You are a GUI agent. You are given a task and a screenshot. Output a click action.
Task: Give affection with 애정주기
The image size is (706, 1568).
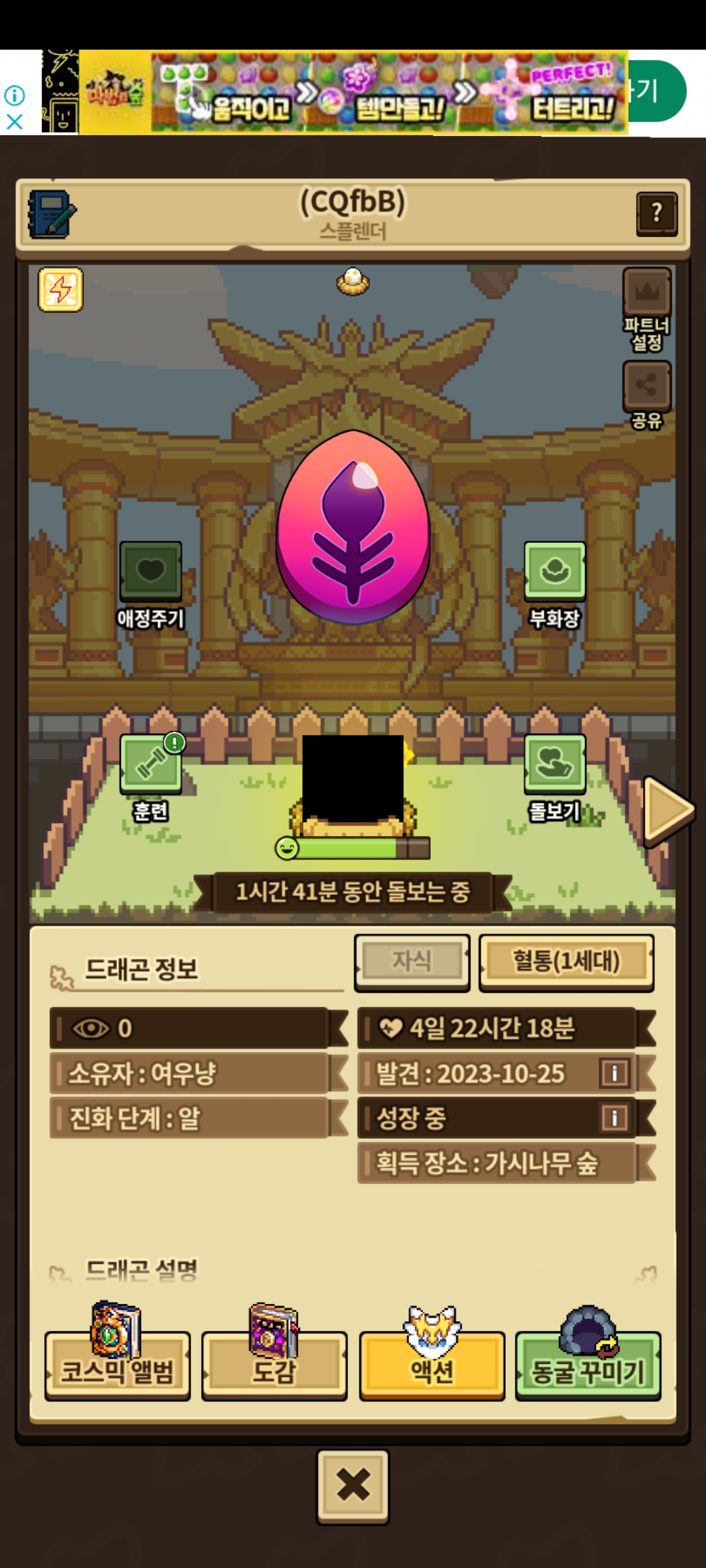pyautogui.click(x=150, y=572)
